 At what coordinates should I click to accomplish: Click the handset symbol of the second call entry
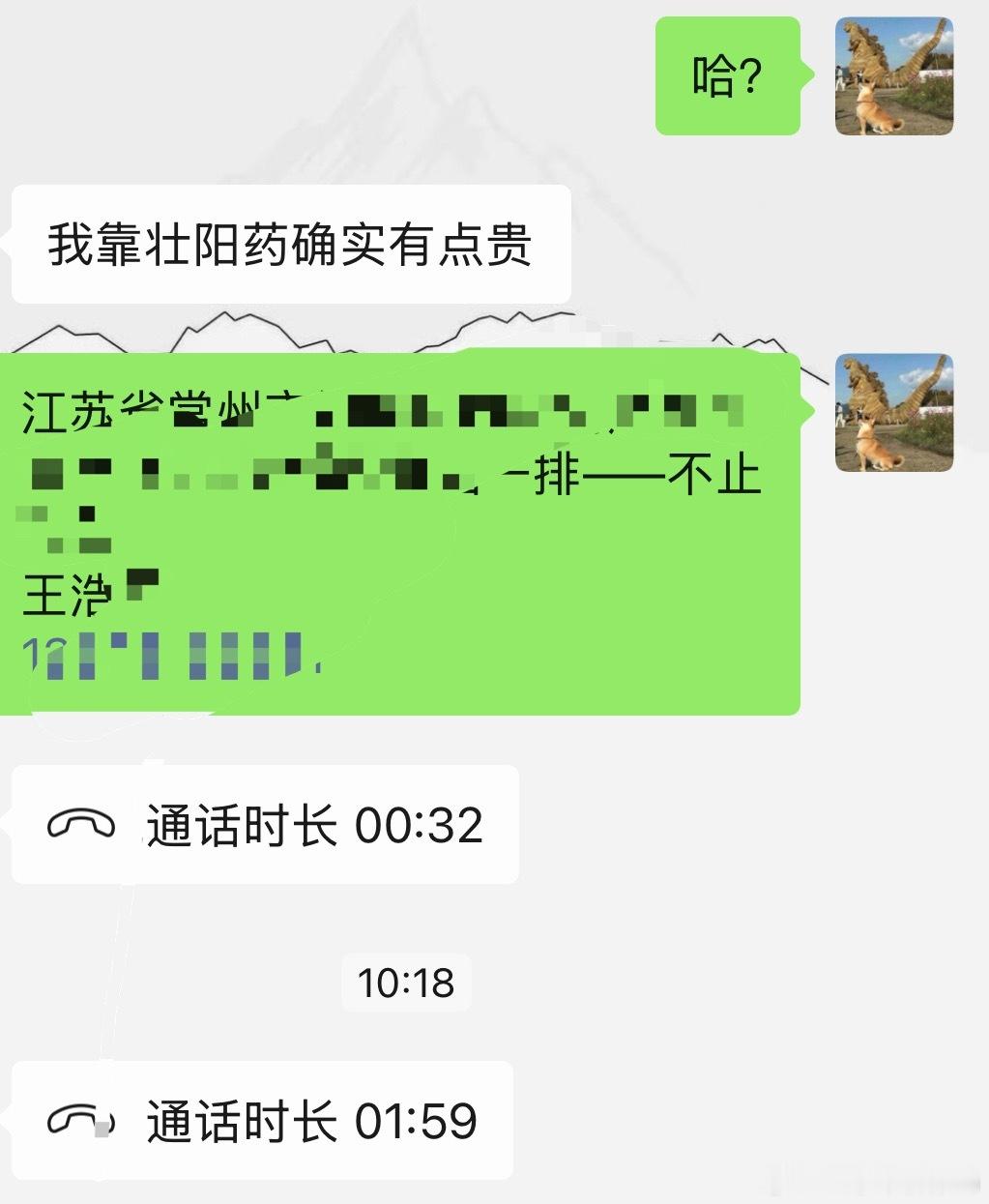(82, 1120)
